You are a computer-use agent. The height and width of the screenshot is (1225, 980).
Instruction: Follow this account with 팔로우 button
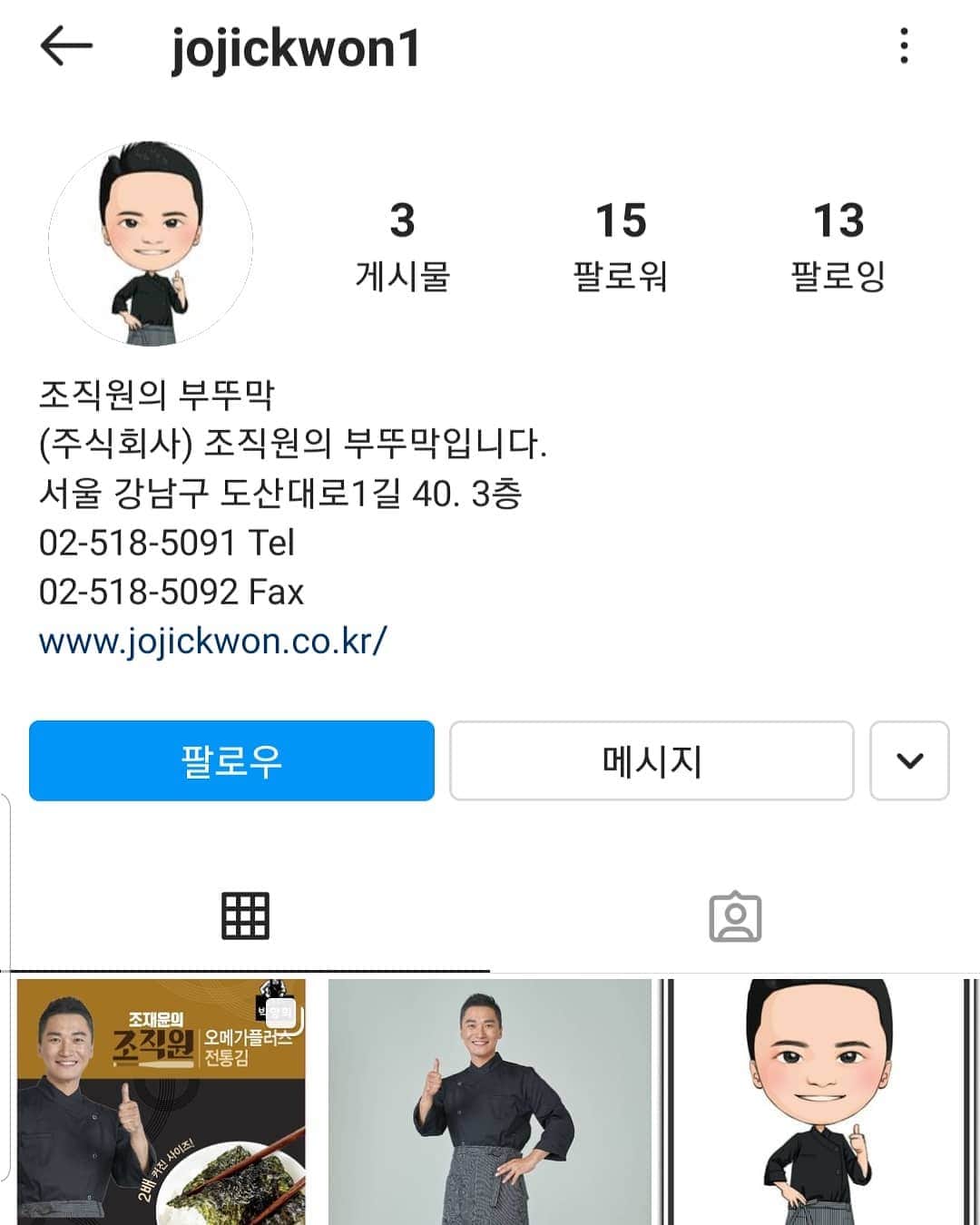[x=231, y=760]
